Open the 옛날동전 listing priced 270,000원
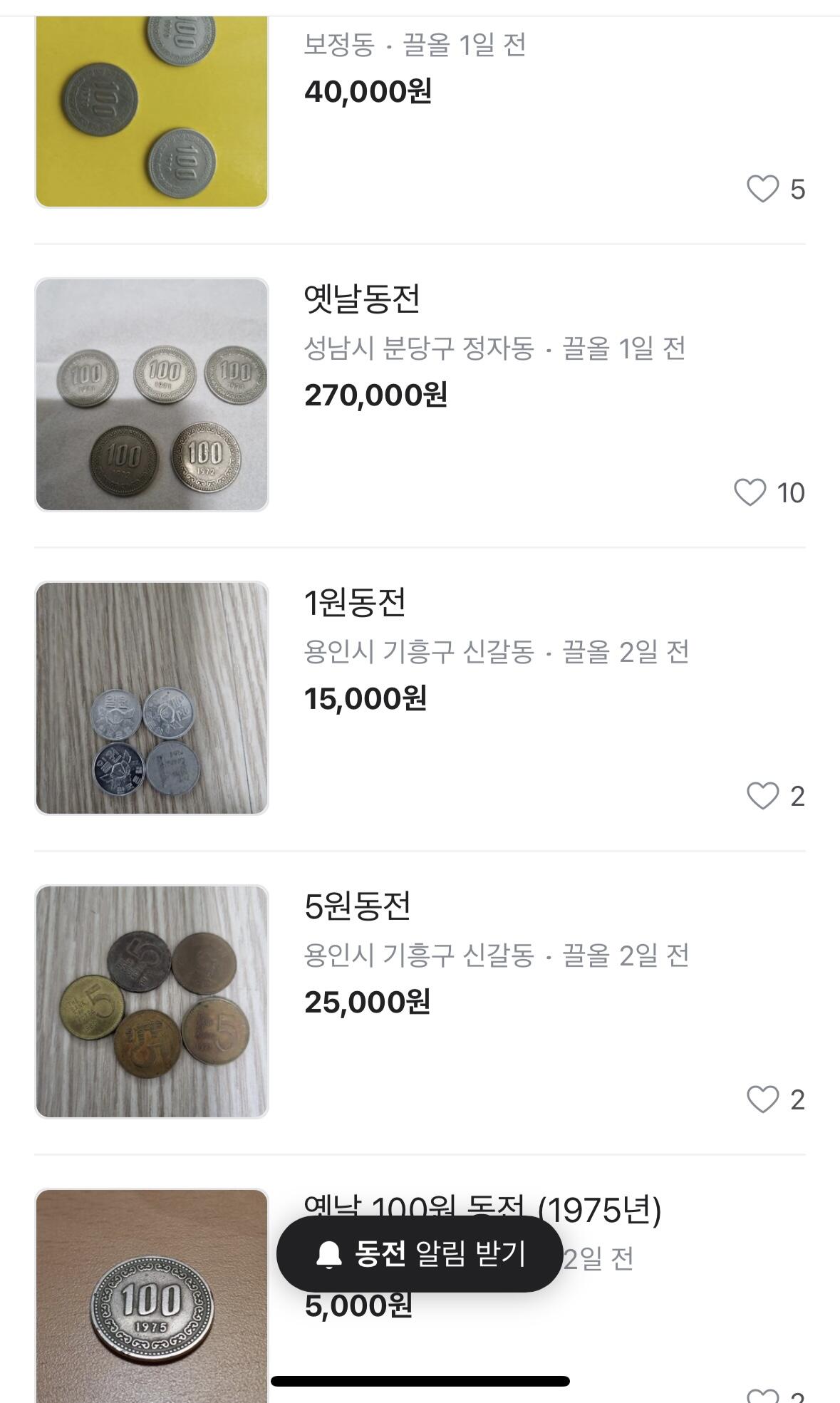 tap(362, 299)
